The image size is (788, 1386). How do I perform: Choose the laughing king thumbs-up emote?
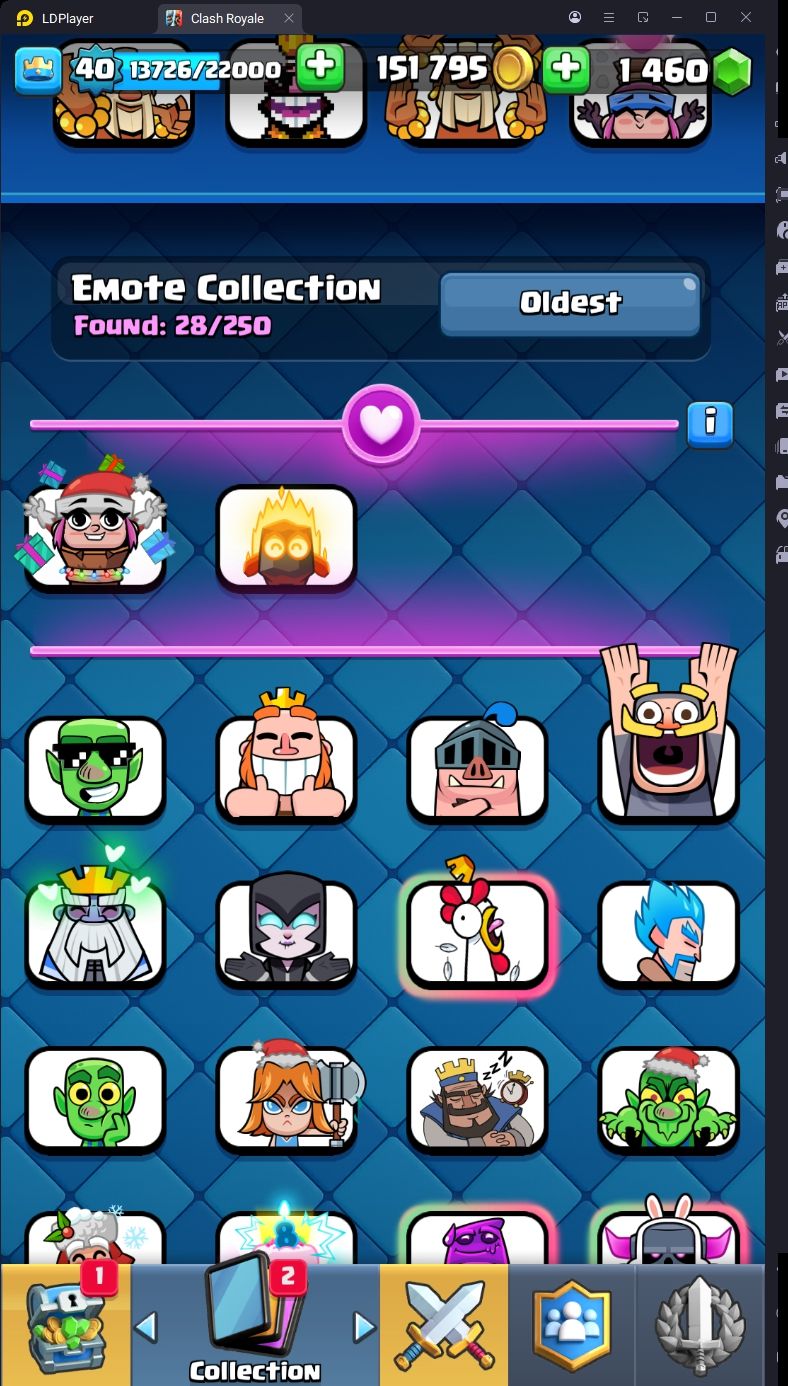pyautogui.click(x=286, y=757)
